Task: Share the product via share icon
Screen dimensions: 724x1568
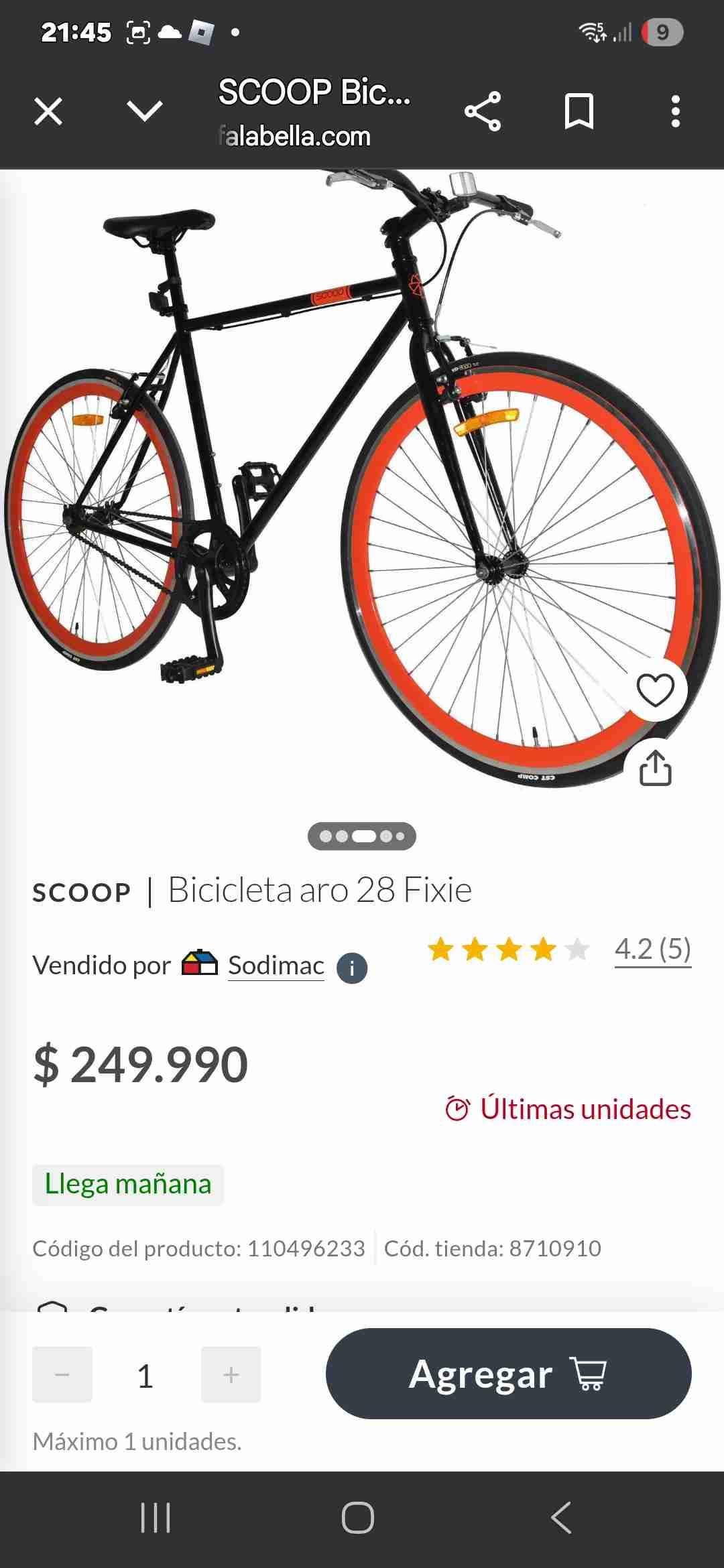Action: coord(484,113)
